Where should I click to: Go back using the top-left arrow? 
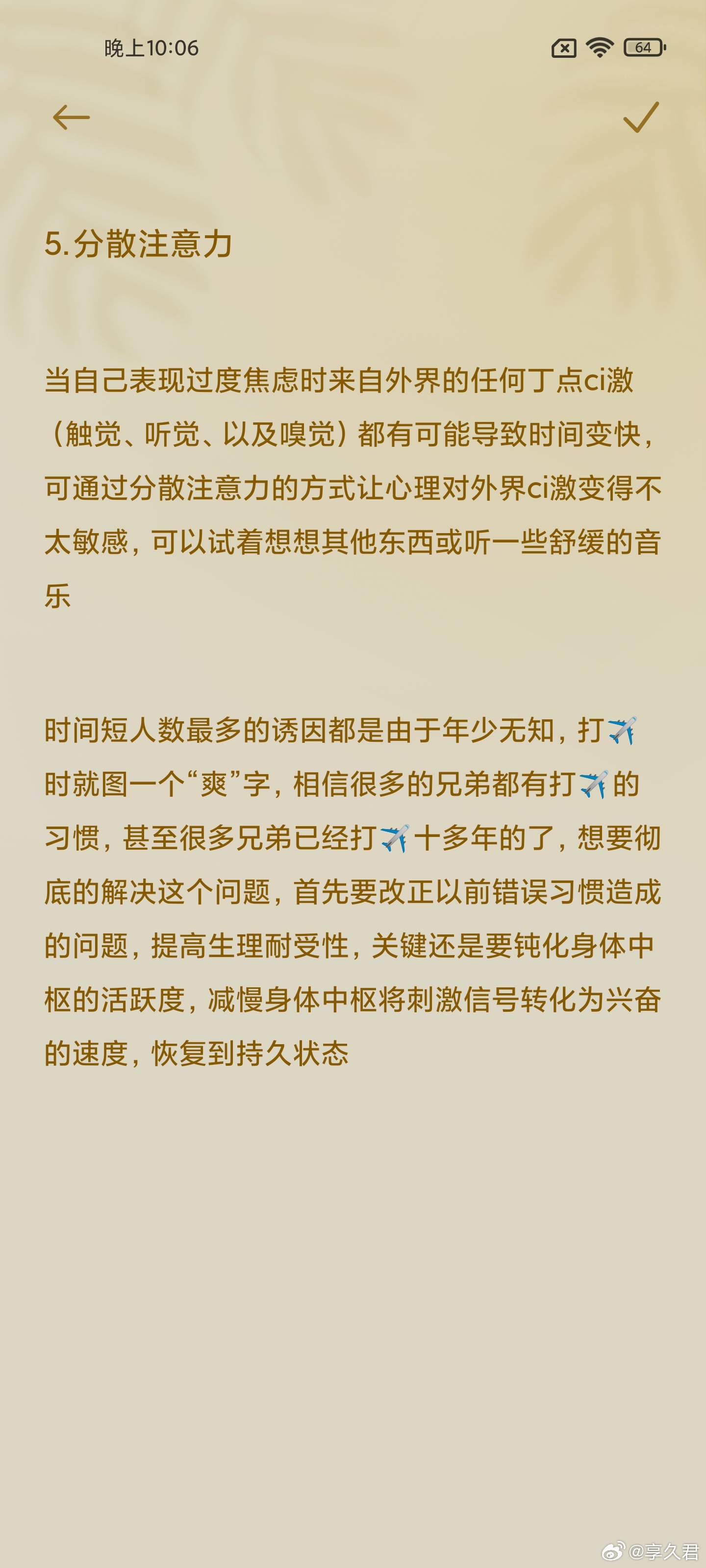click(x=71, y=117)
